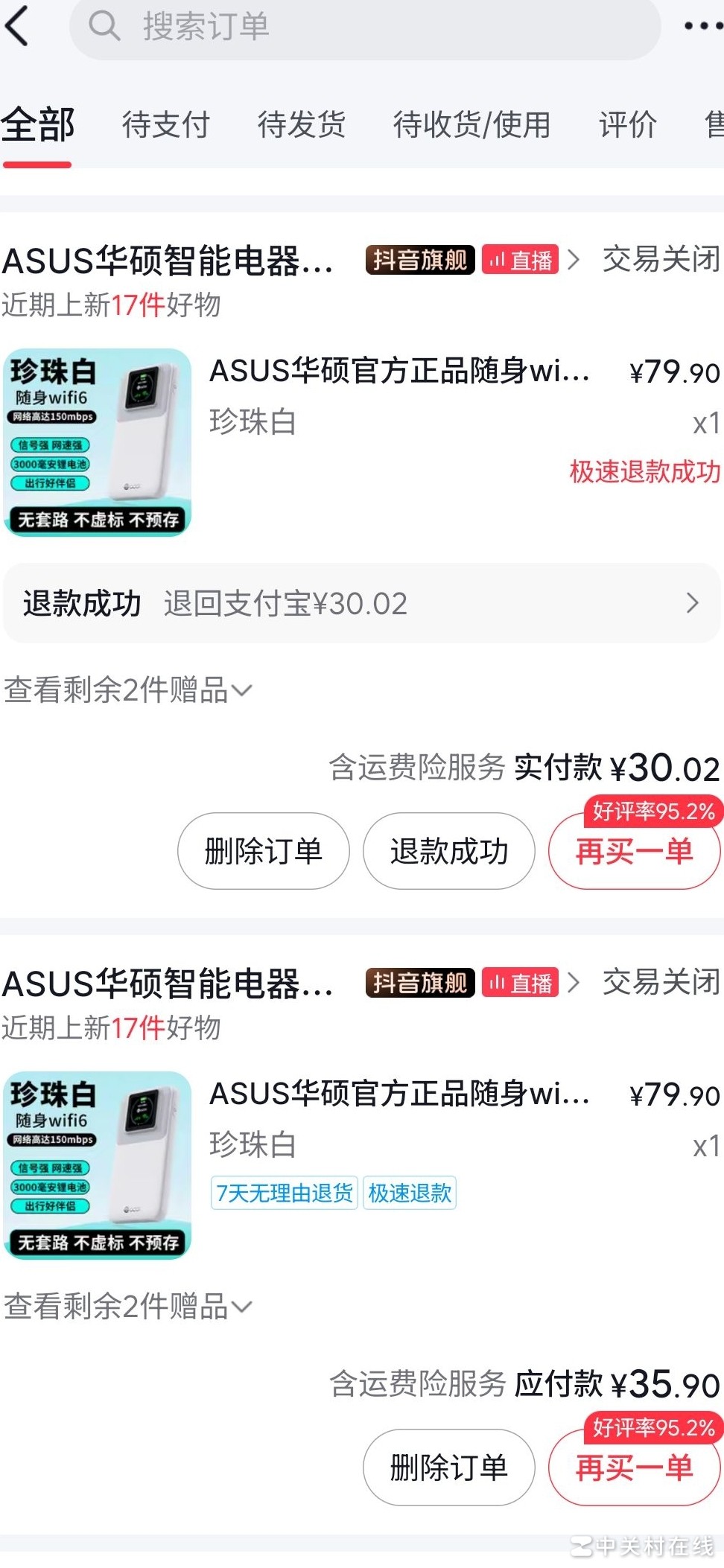This screenshot has width=724, height=1568.
Task: Switch to the 待支付 tab
Action: point(166,125)
